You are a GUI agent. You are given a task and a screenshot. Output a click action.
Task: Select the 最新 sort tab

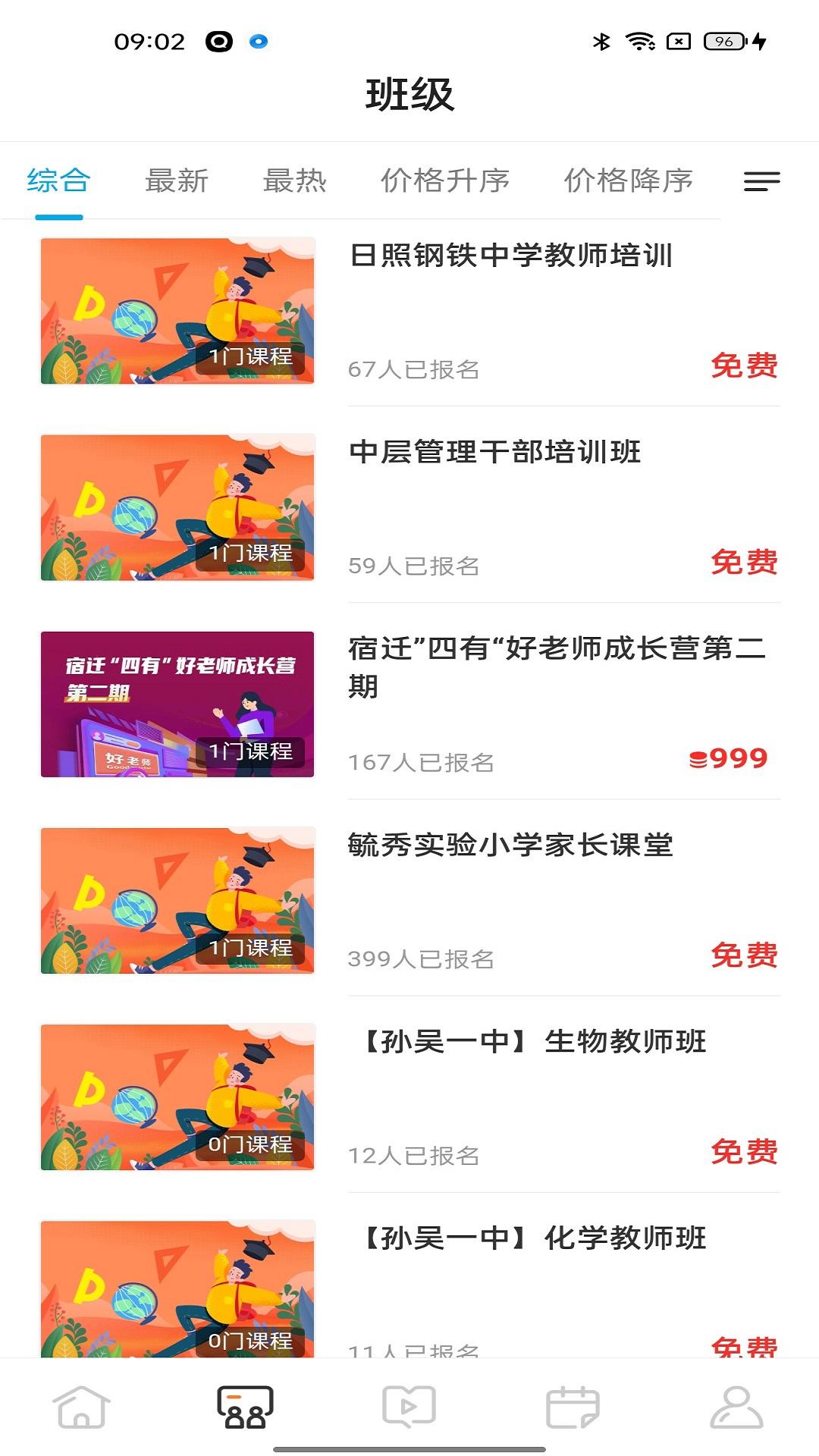tap(177, 181)
